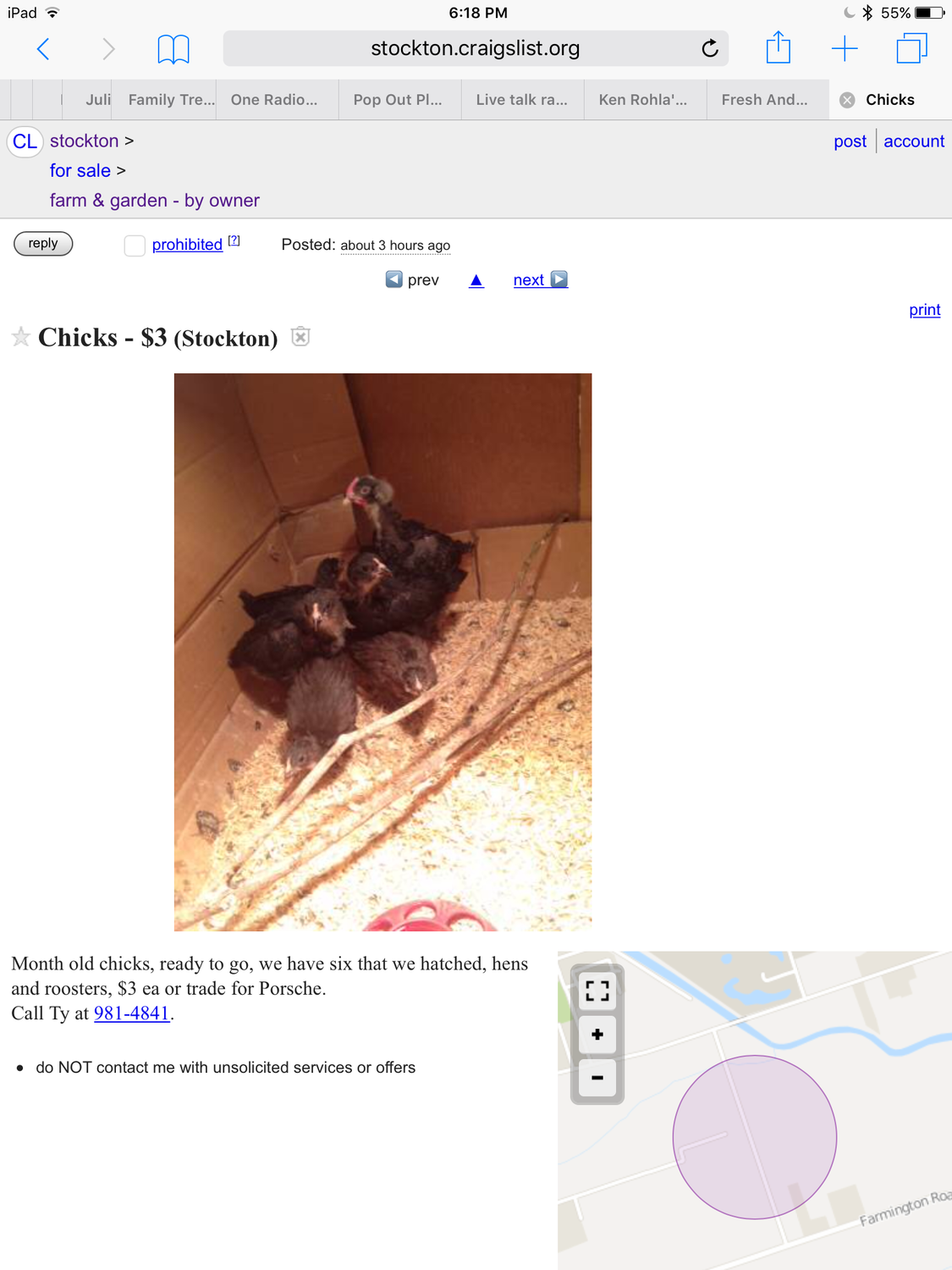Go back to the previous page
Screen dimensions: 952x1270
coord(44,49)
